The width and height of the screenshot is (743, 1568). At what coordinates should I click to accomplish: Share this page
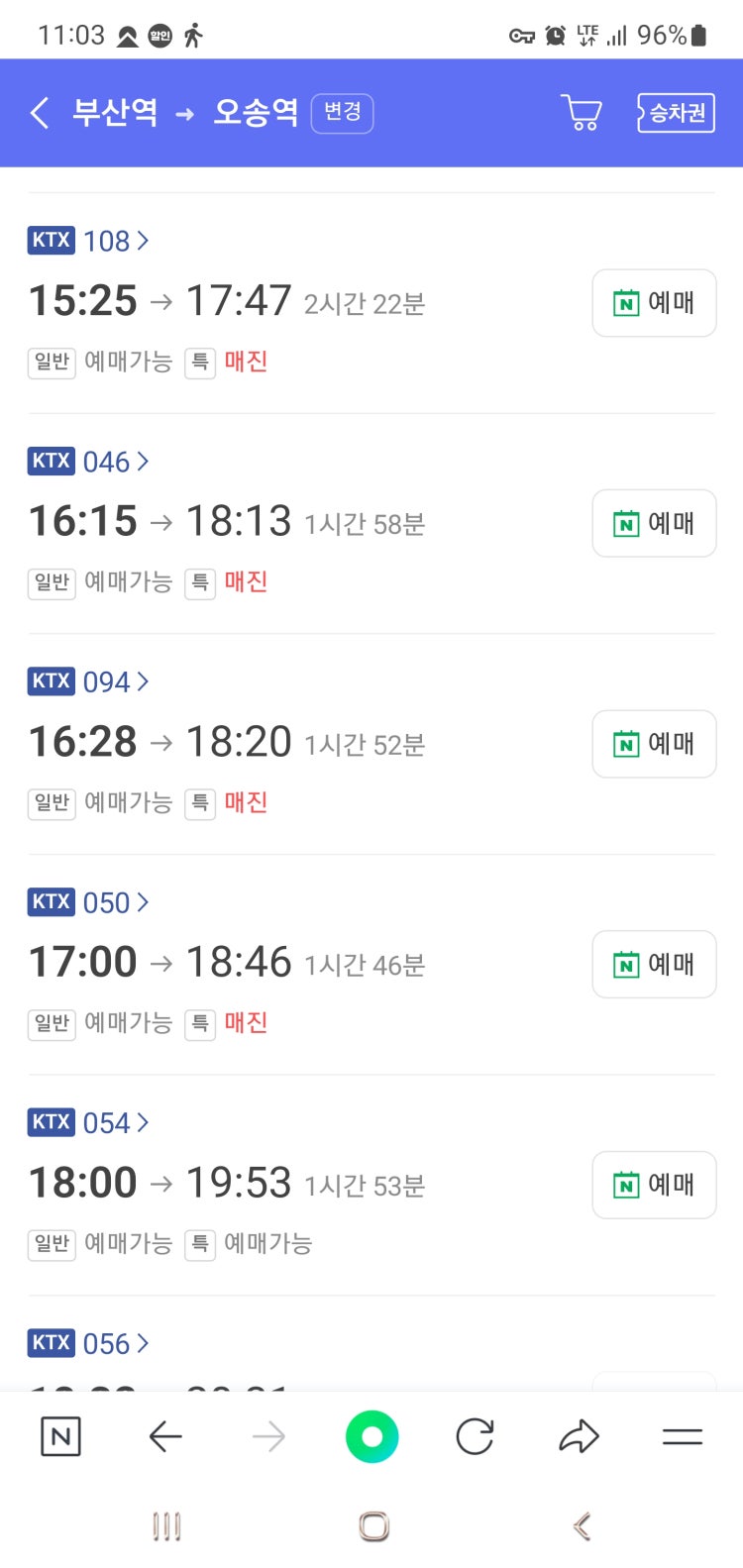click(579, 1436)
